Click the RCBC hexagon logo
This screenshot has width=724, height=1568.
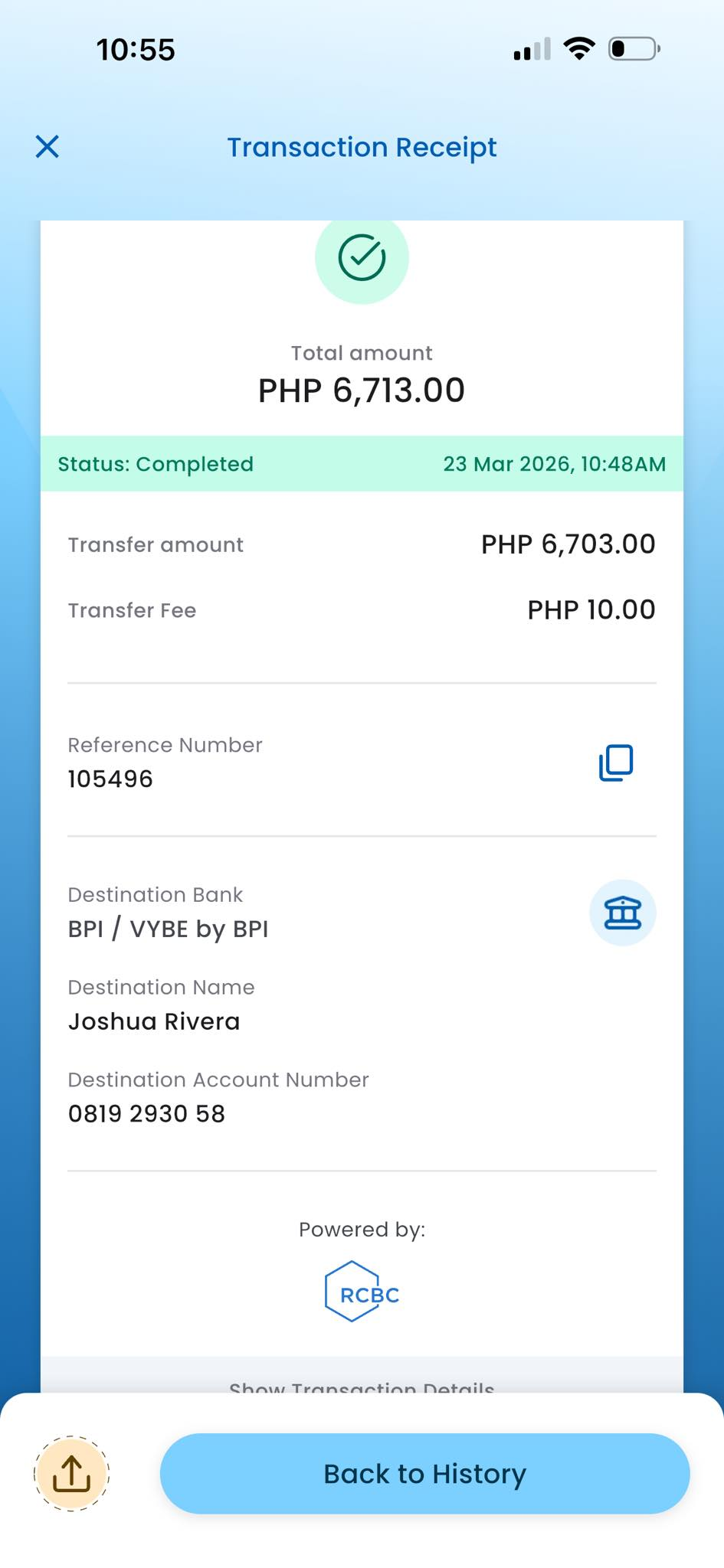[360, 1293]
